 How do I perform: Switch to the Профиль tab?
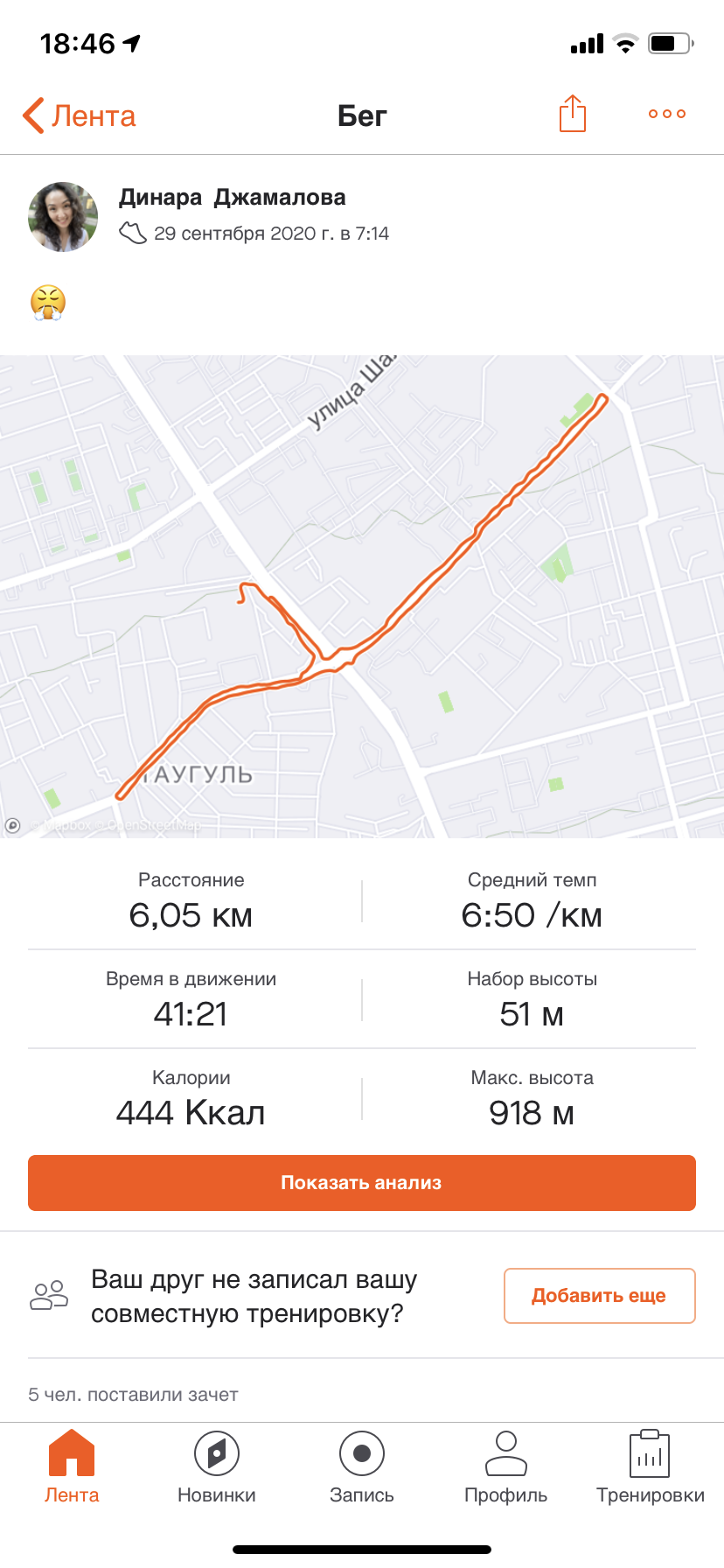506,1466
